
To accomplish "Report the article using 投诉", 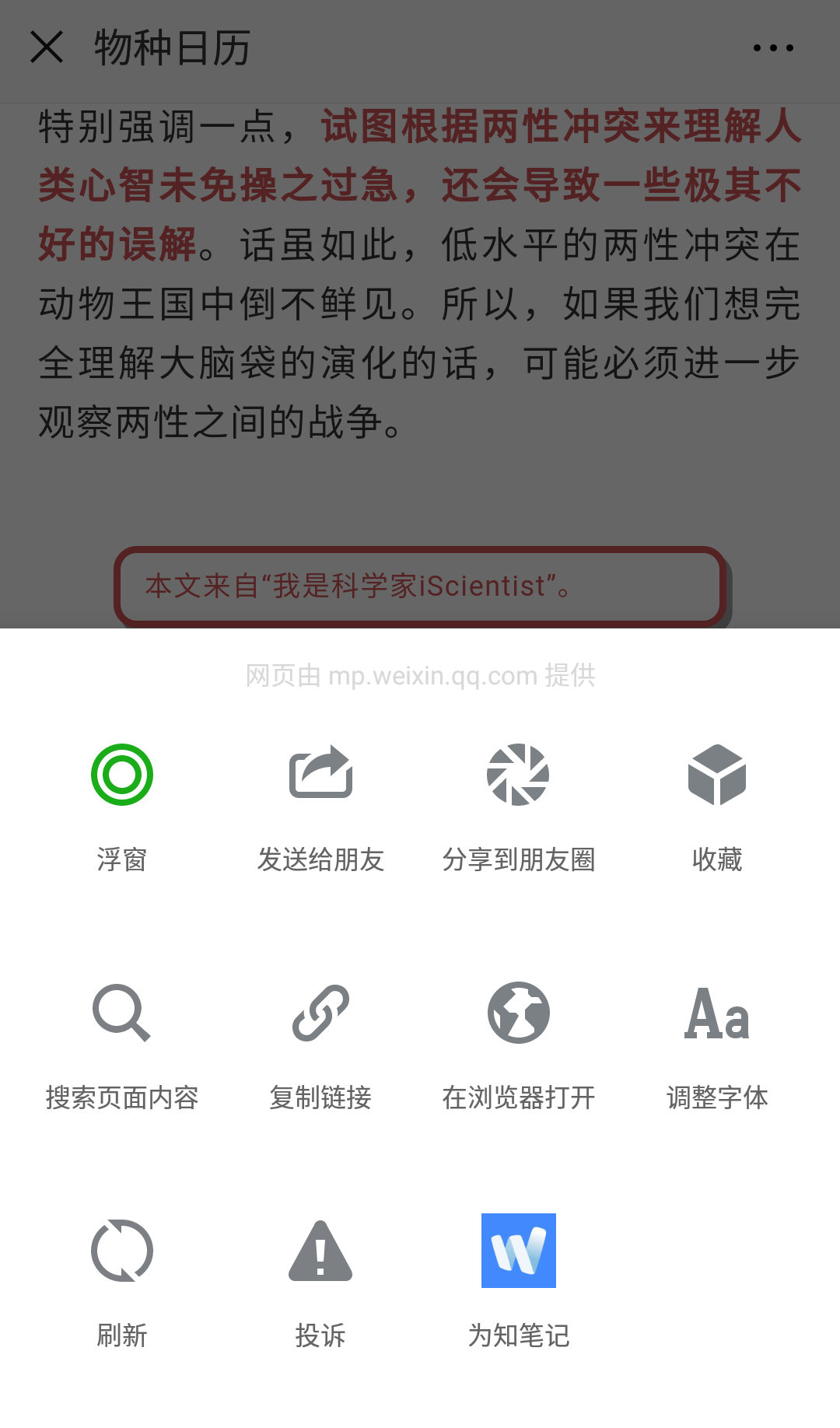I will click(320, 1251).
